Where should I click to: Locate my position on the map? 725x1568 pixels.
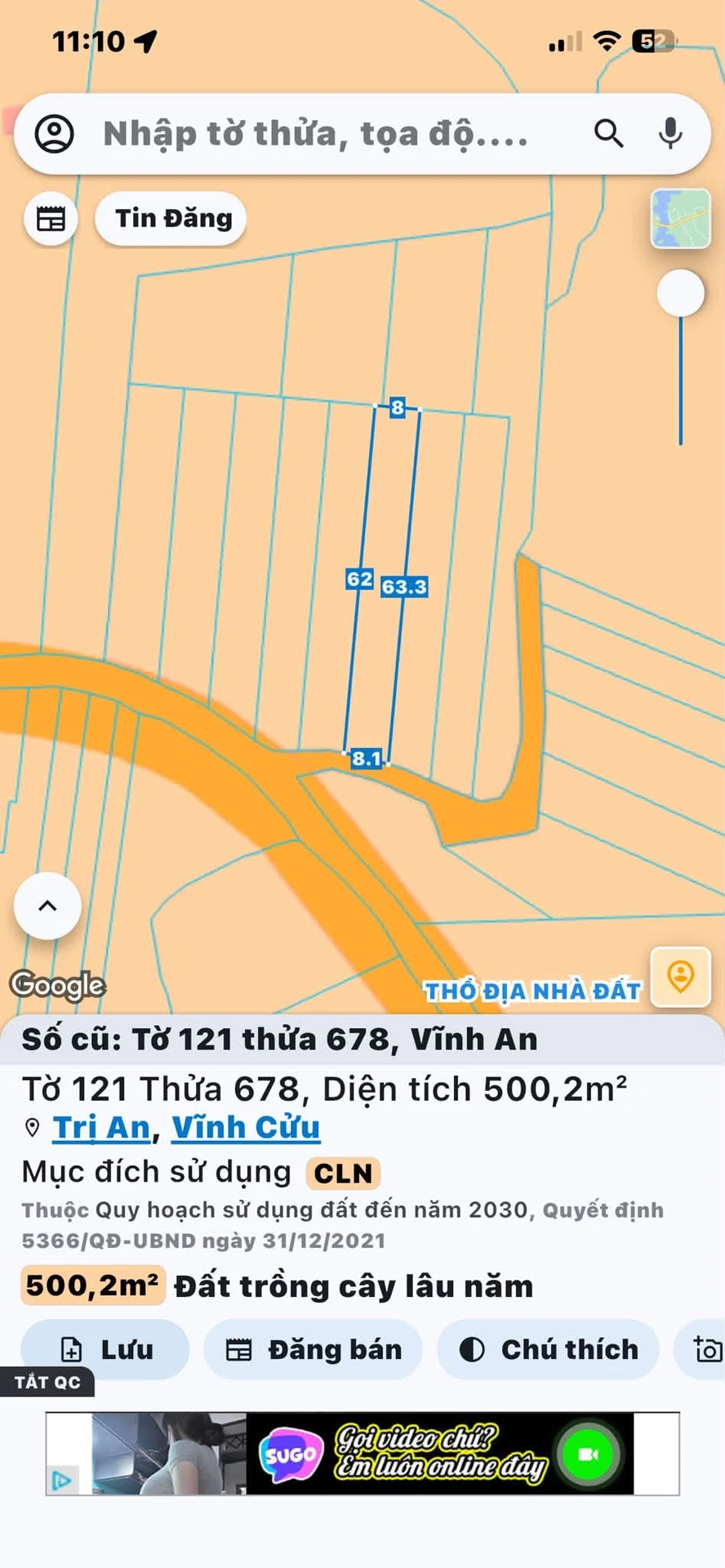click(x=681, y=977)
